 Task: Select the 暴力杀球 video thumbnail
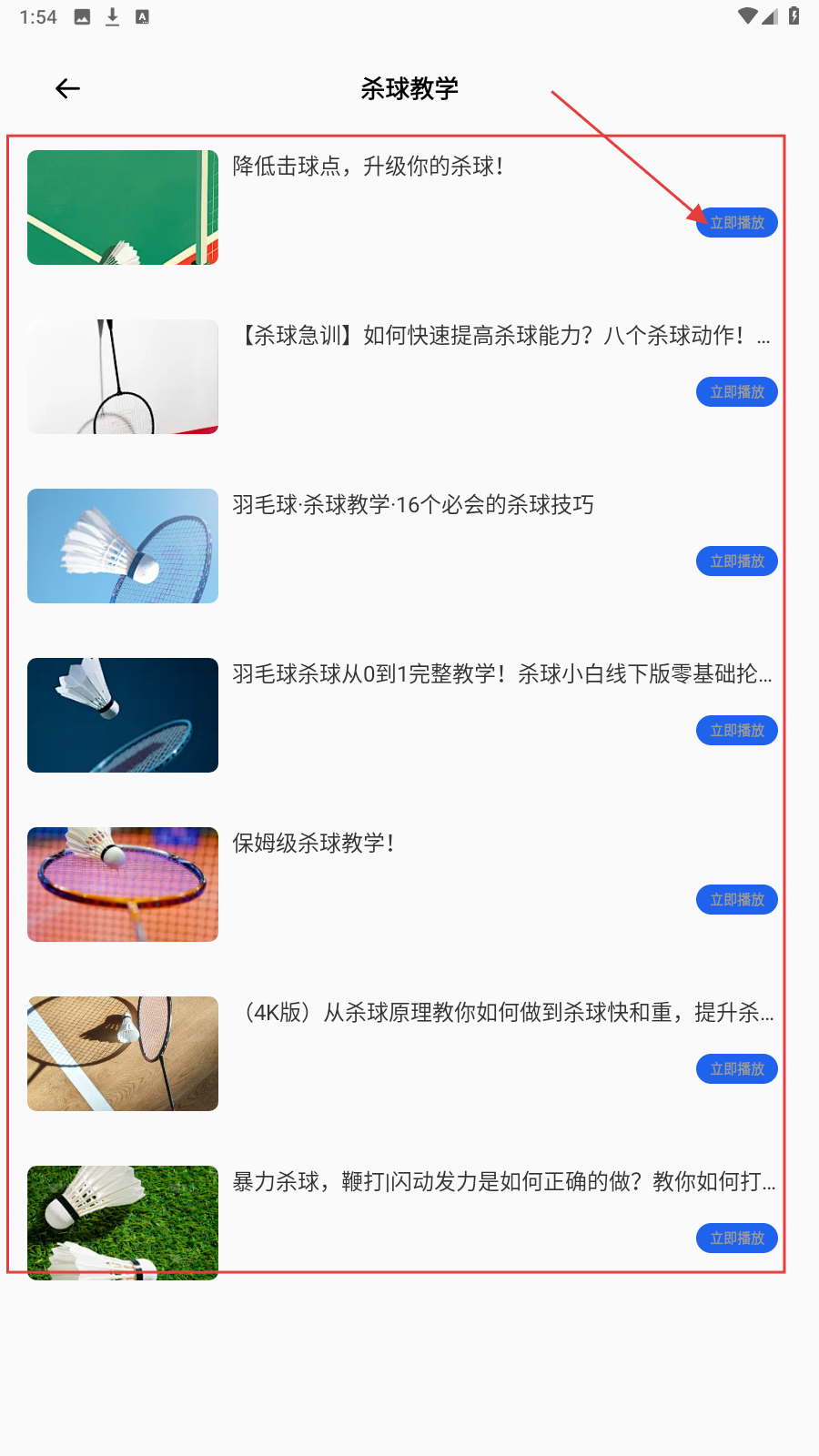[x=123, y=1223]
